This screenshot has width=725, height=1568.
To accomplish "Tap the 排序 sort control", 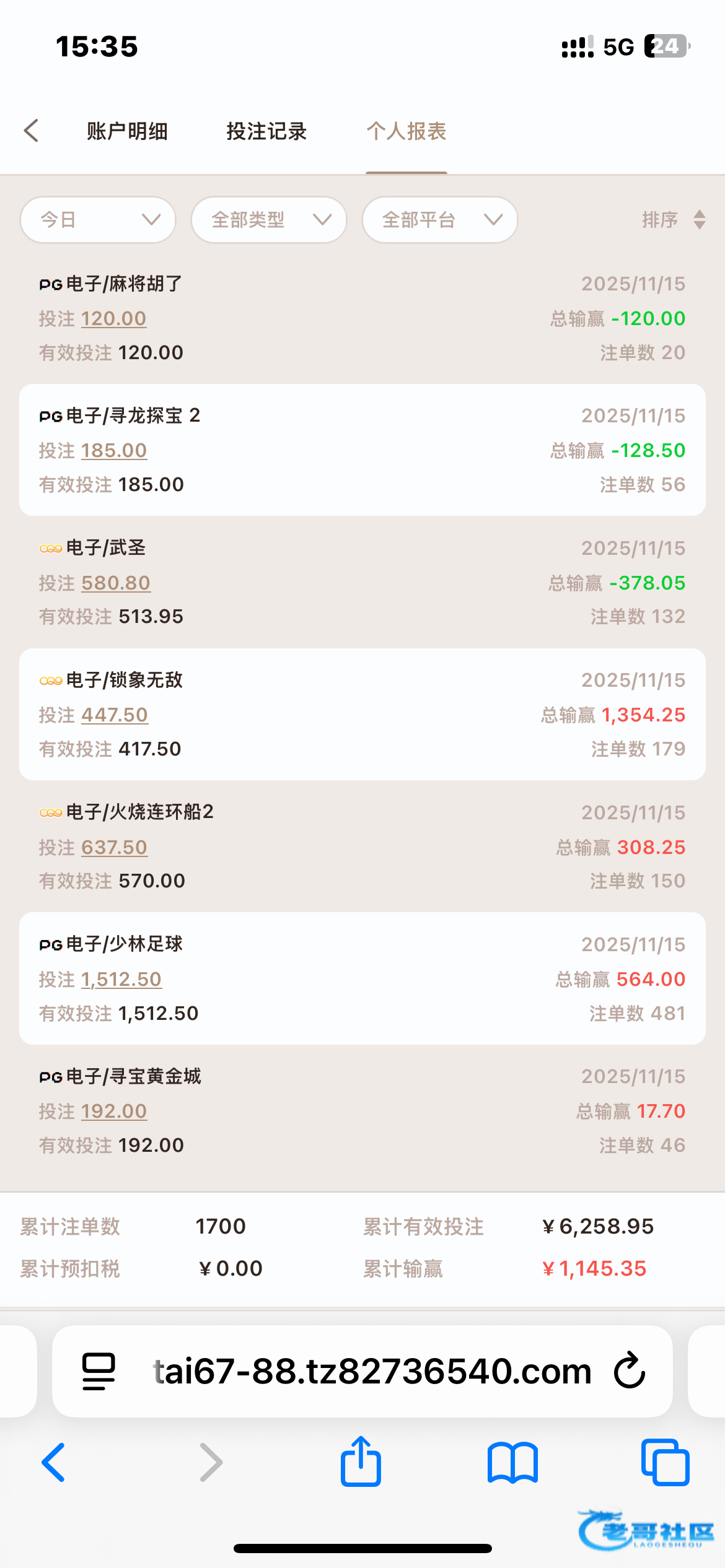I will click(673, 220).
